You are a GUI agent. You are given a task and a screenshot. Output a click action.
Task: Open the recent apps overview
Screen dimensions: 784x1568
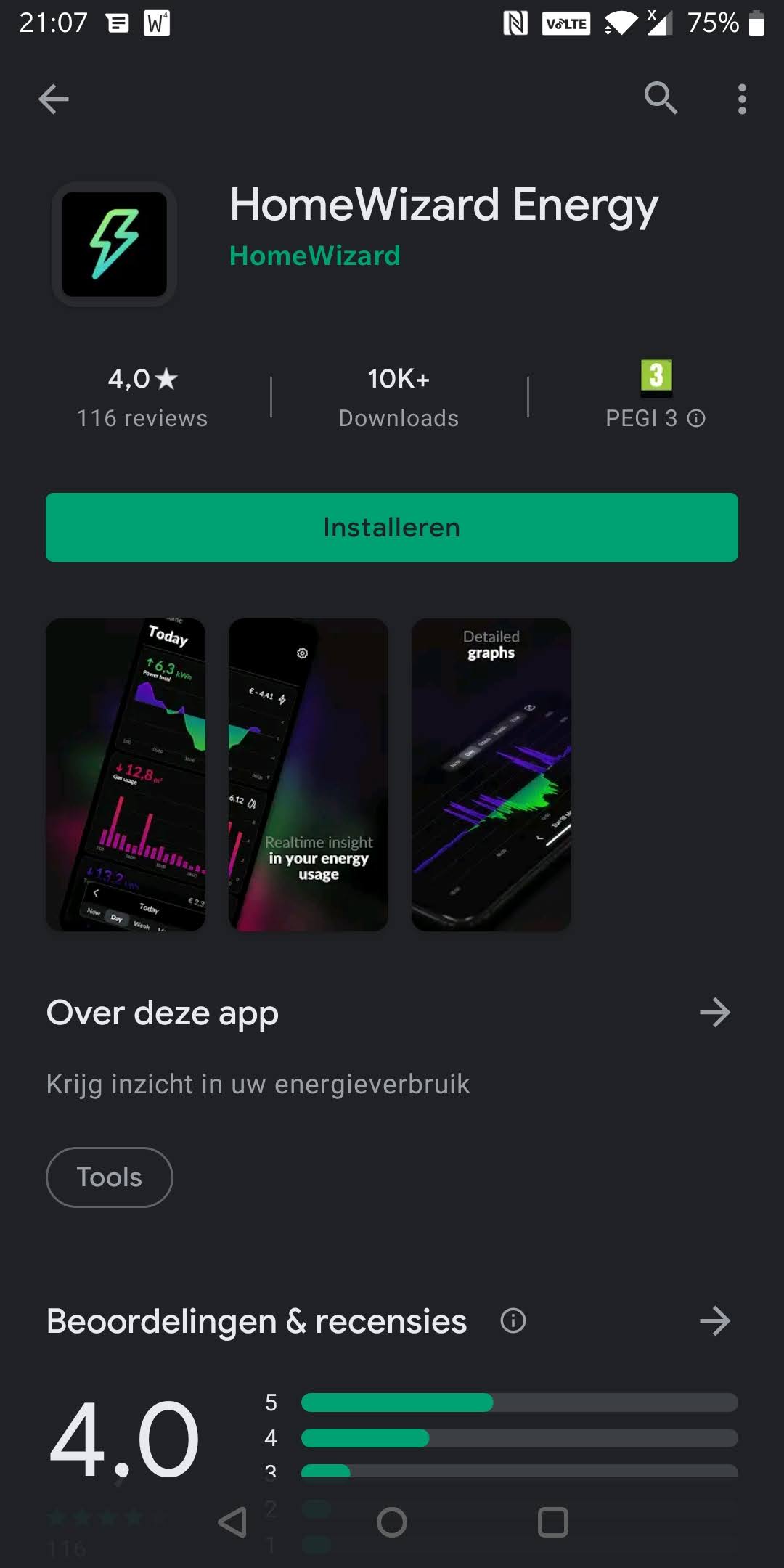(552, 1522)
